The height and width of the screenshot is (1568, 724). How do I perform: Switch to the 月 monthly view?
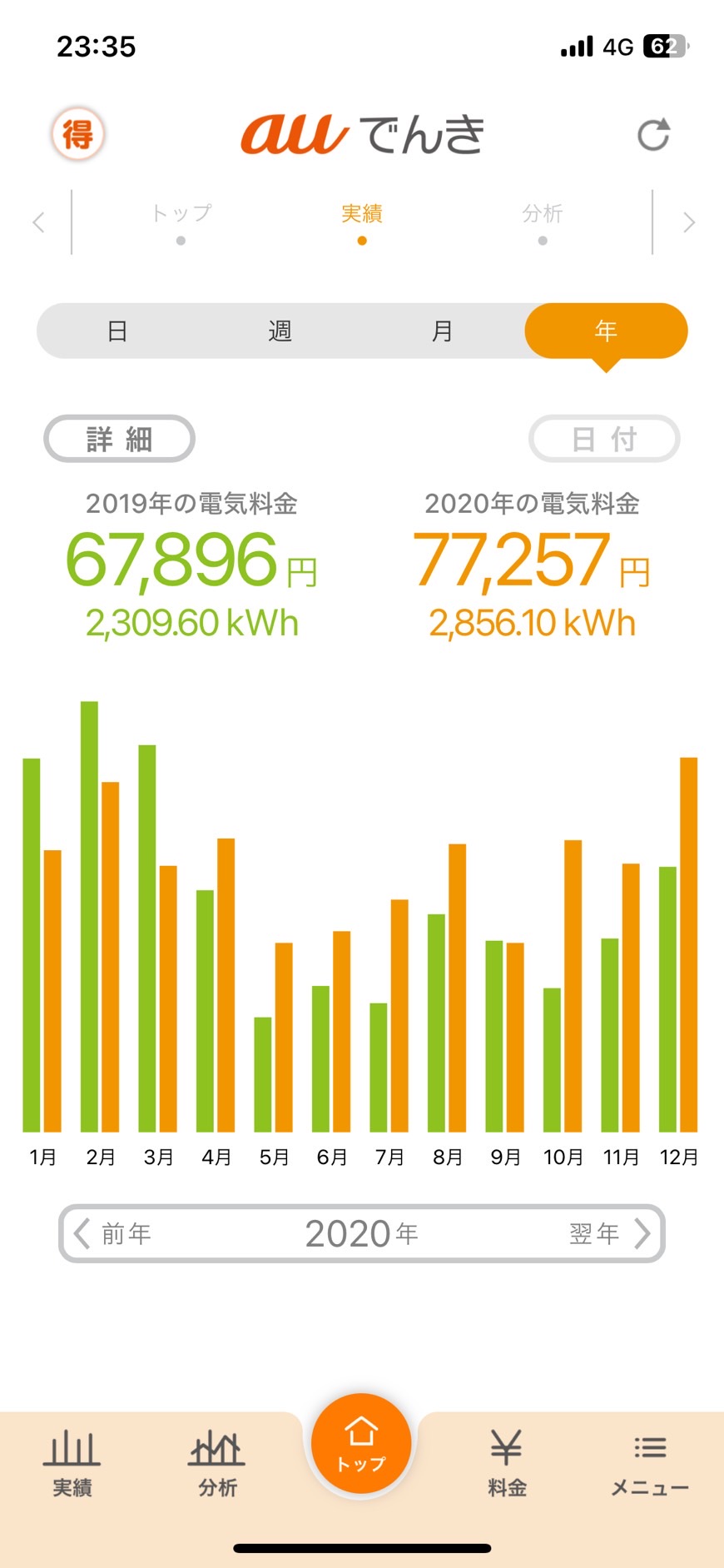[442, 331]
